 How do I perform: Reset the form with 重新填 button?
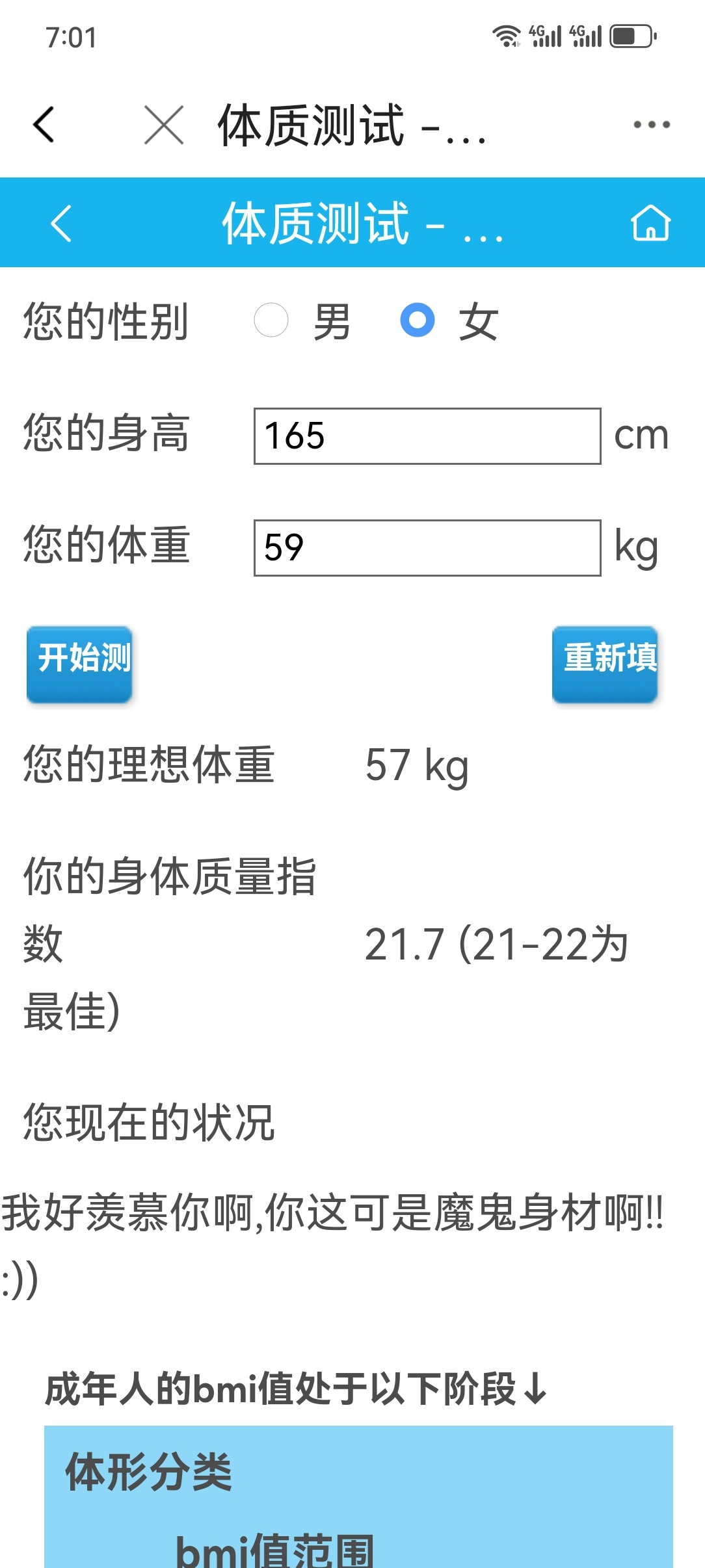(605, 663)
